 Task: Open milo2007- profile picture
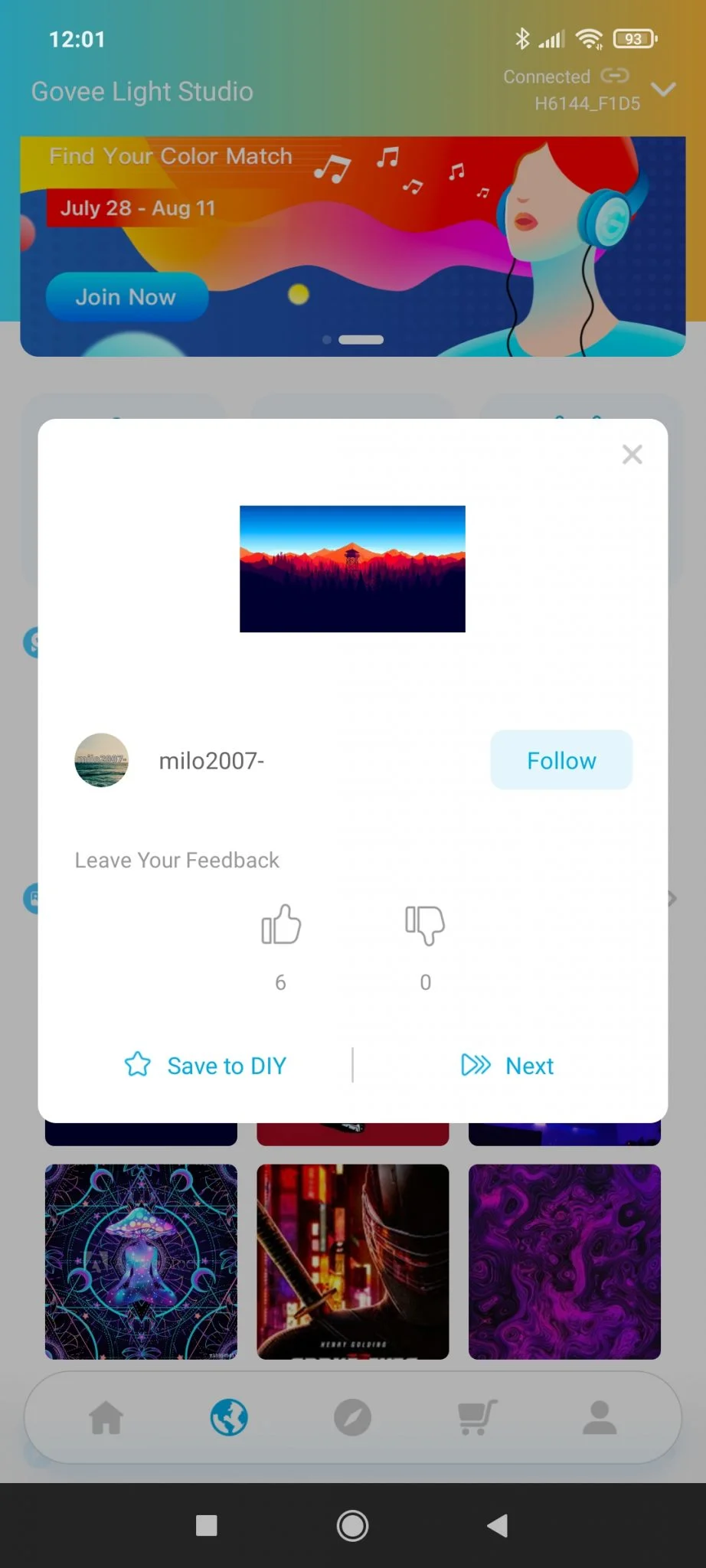click(x=101, y=760)
